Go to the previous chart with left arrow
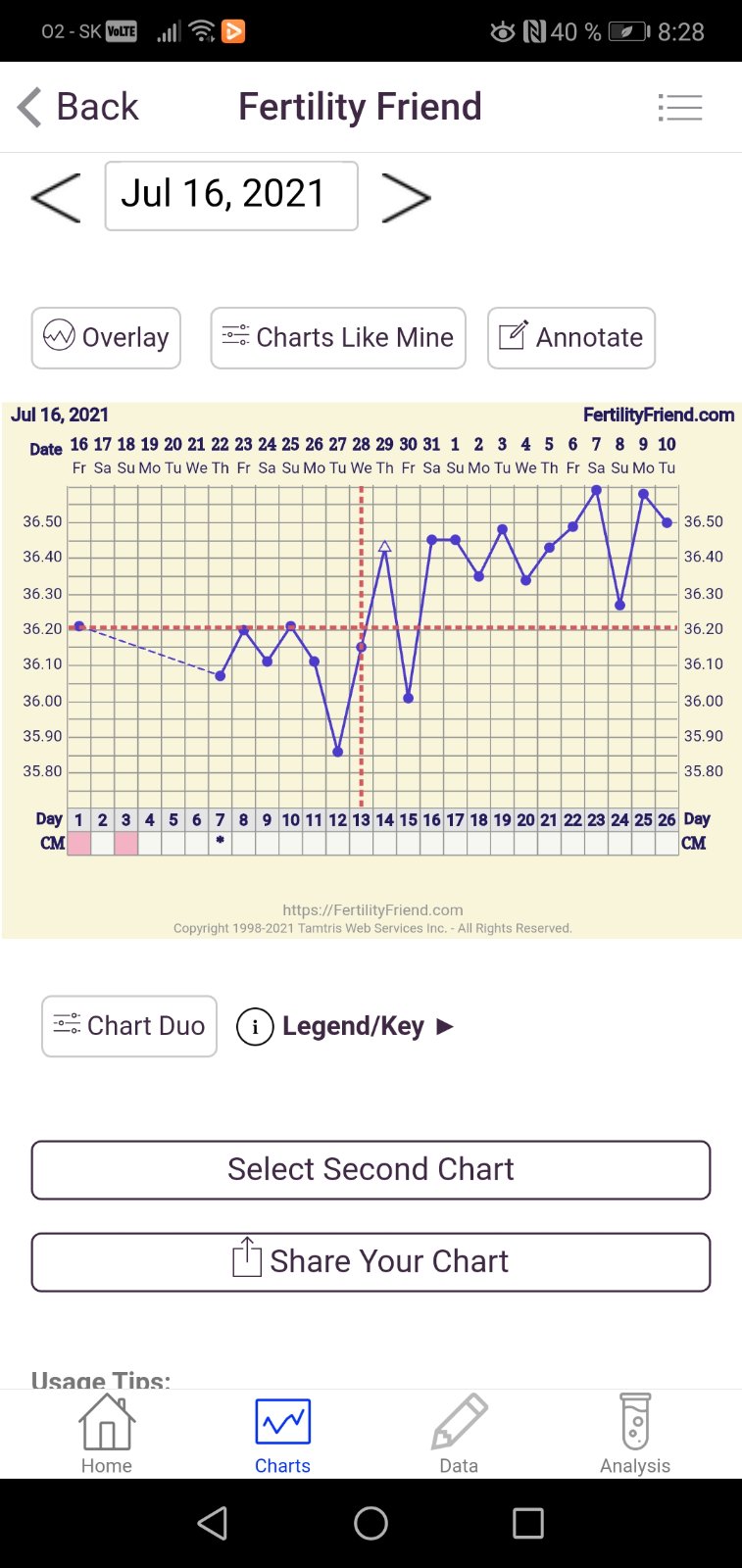The height and width of the screenshot is (1568, 742). coord(56,197)
